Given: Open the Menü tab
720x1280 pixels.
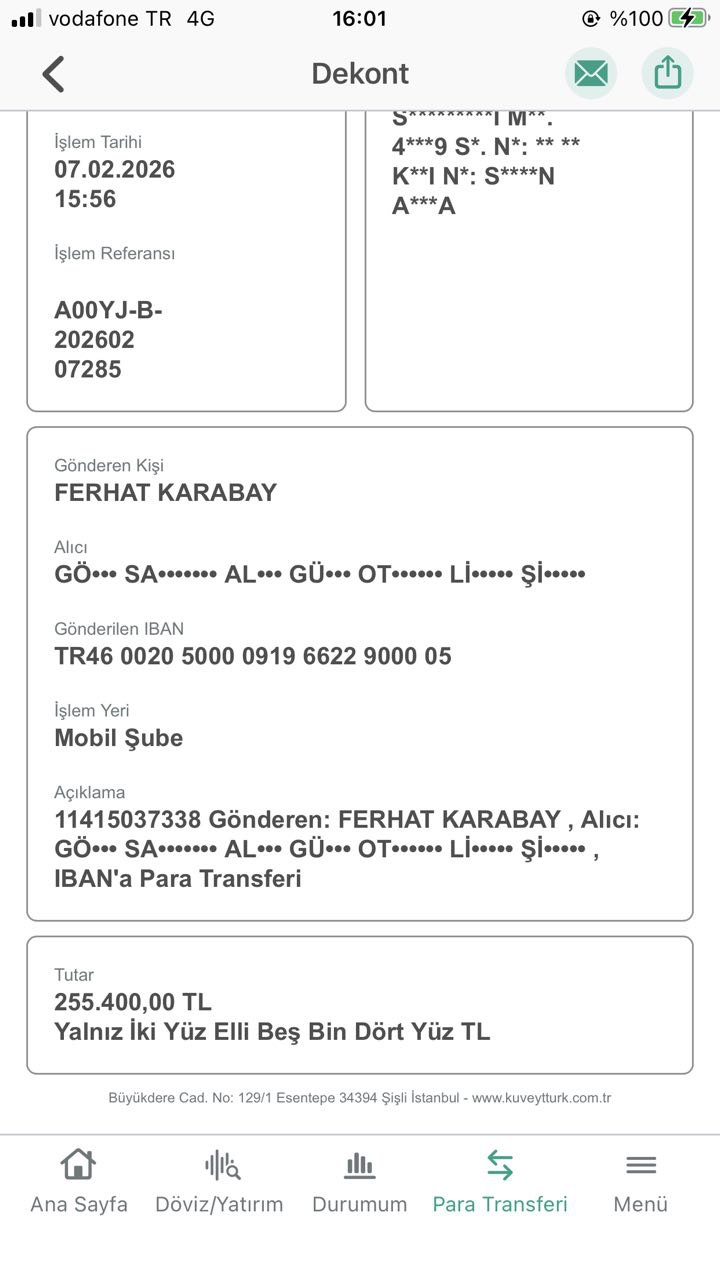Looking at the screenshot, I should click(x=641, y=1182).
